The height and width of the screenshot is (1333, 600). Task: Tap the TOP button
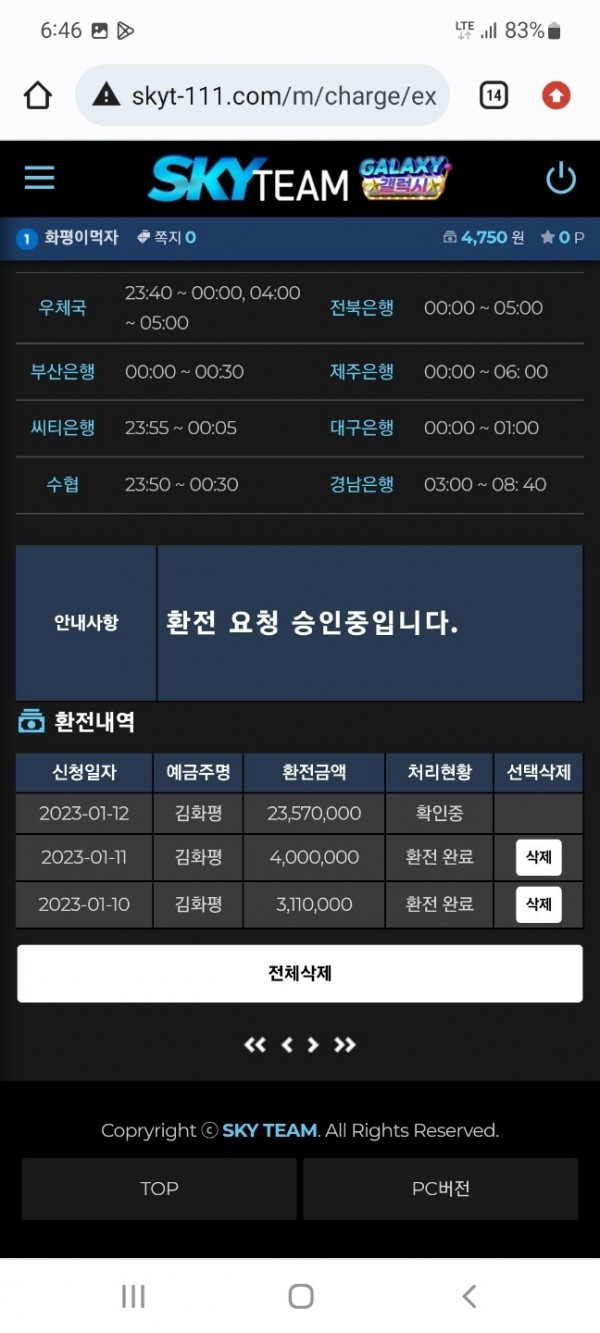(159, 1189)
